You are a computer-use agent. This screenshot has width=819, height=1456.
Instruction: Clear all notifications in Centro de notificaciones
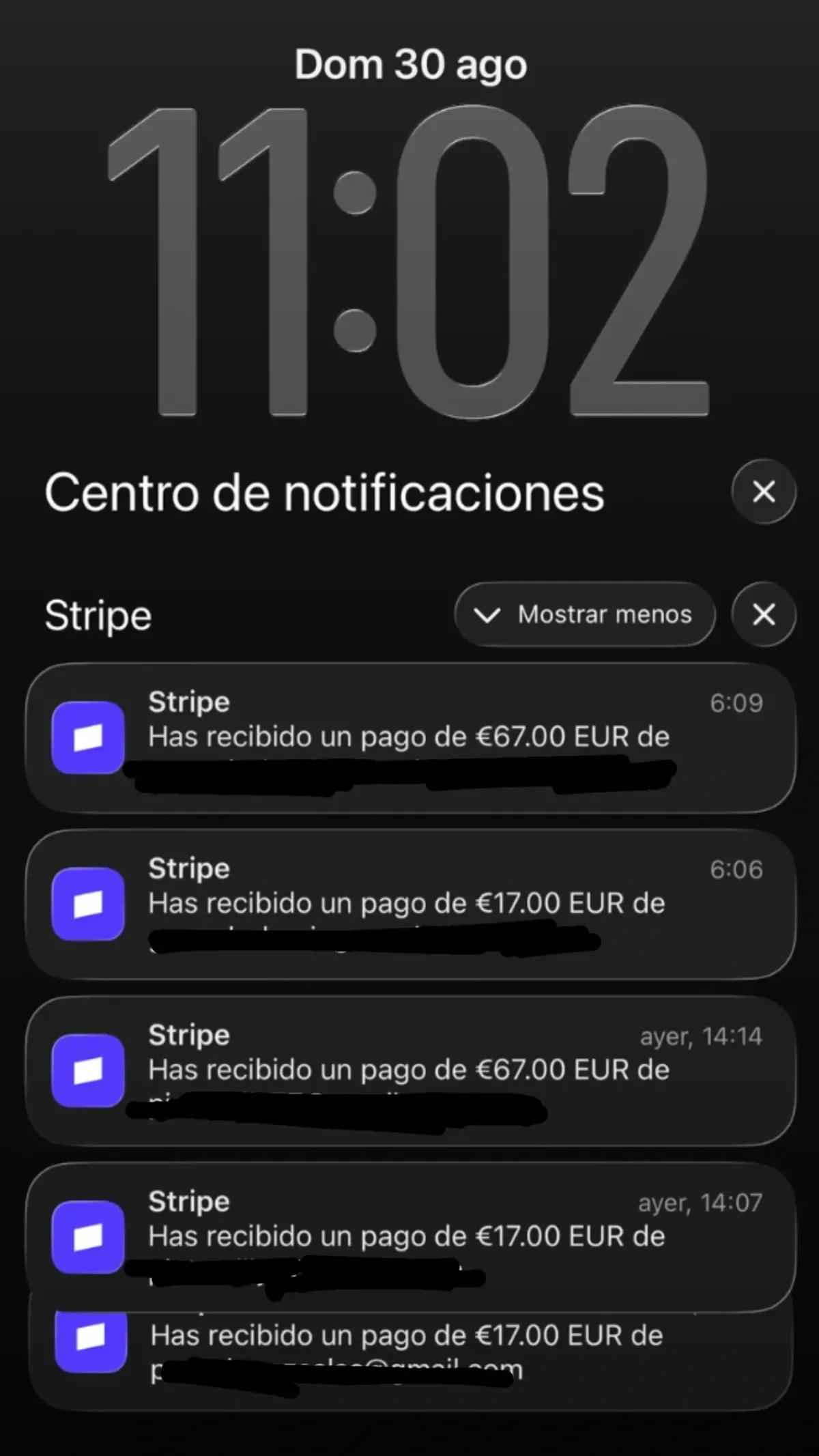click(763, 491)
